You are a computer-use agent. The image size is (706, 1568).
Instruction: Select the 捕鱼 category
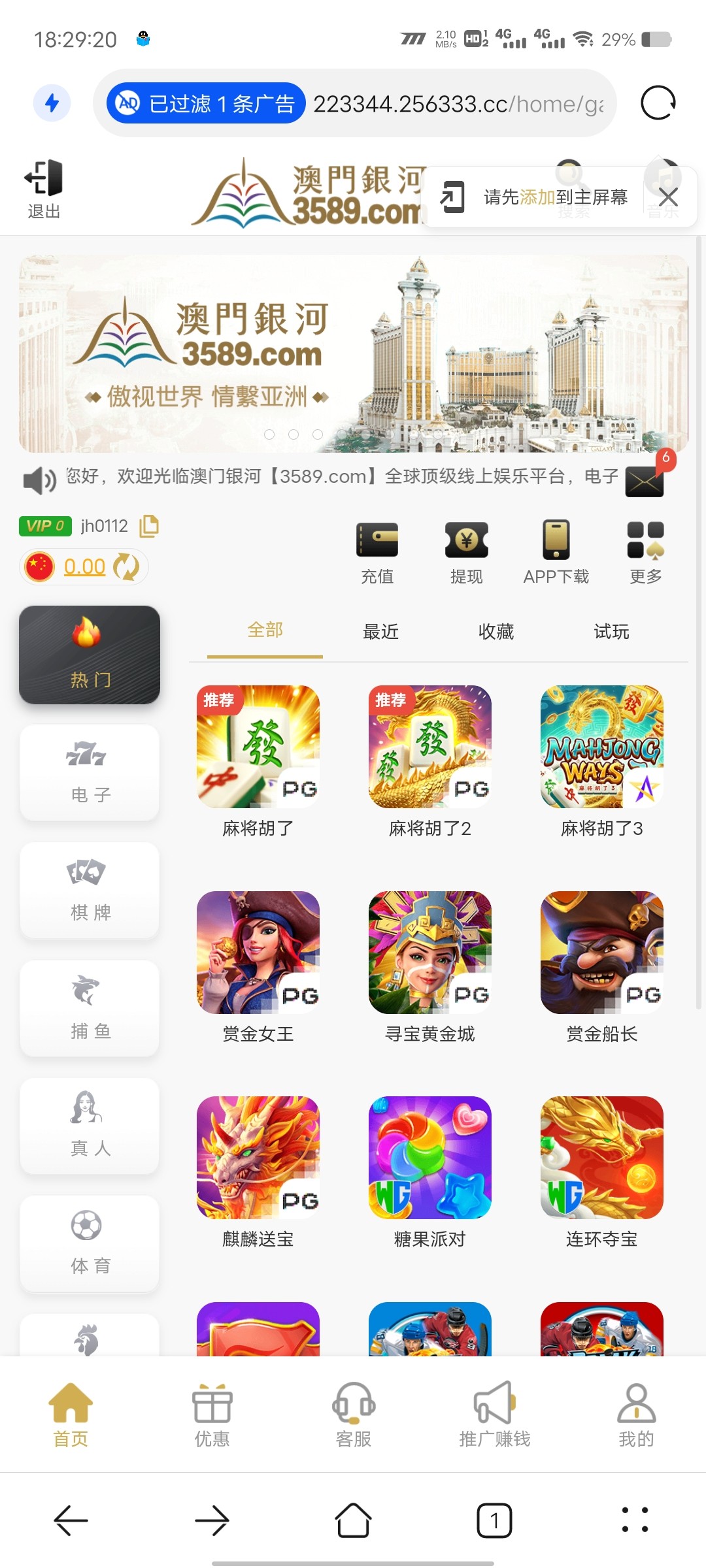click(90, 1008)
